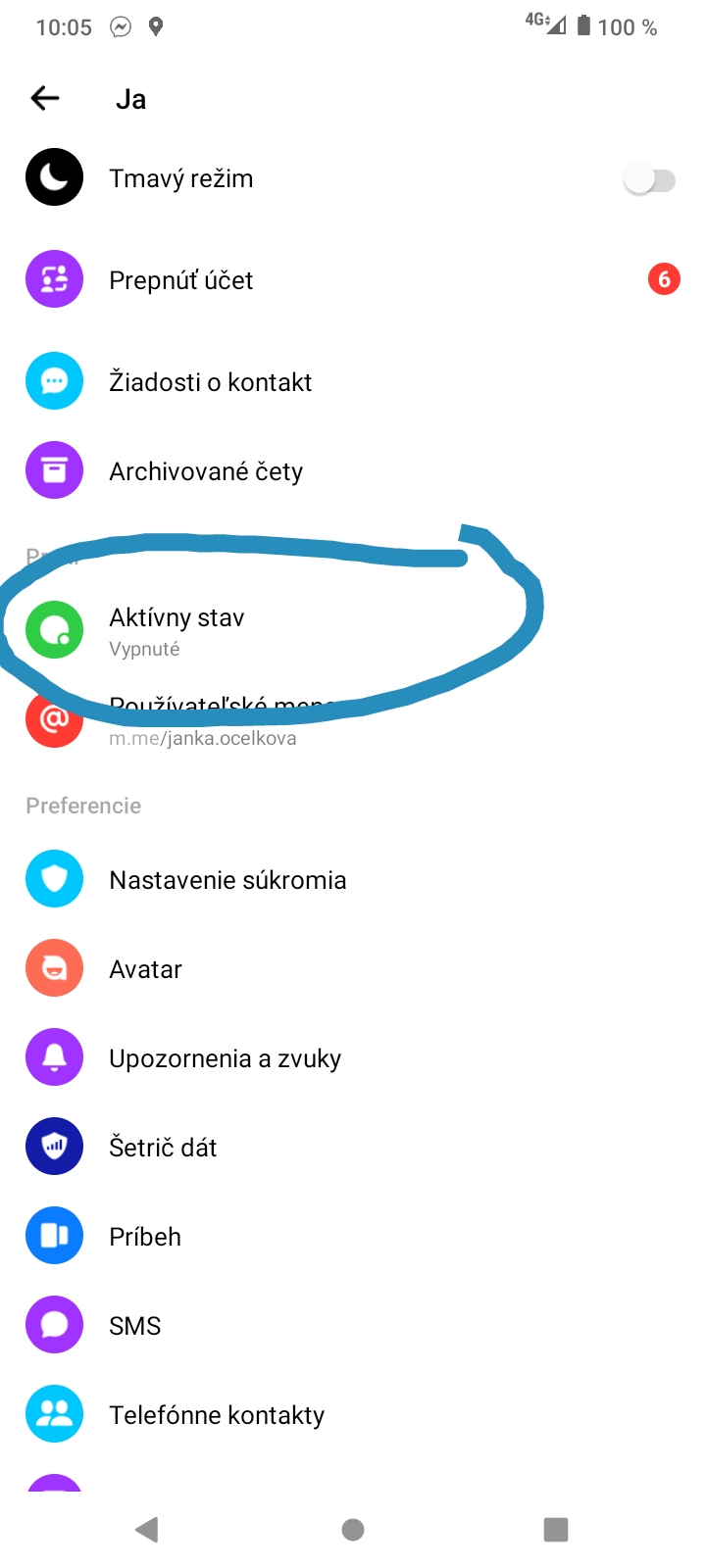Open Telefónne kontakty
Viewport: 706px width, 1568px height.
click(216, 1415)
